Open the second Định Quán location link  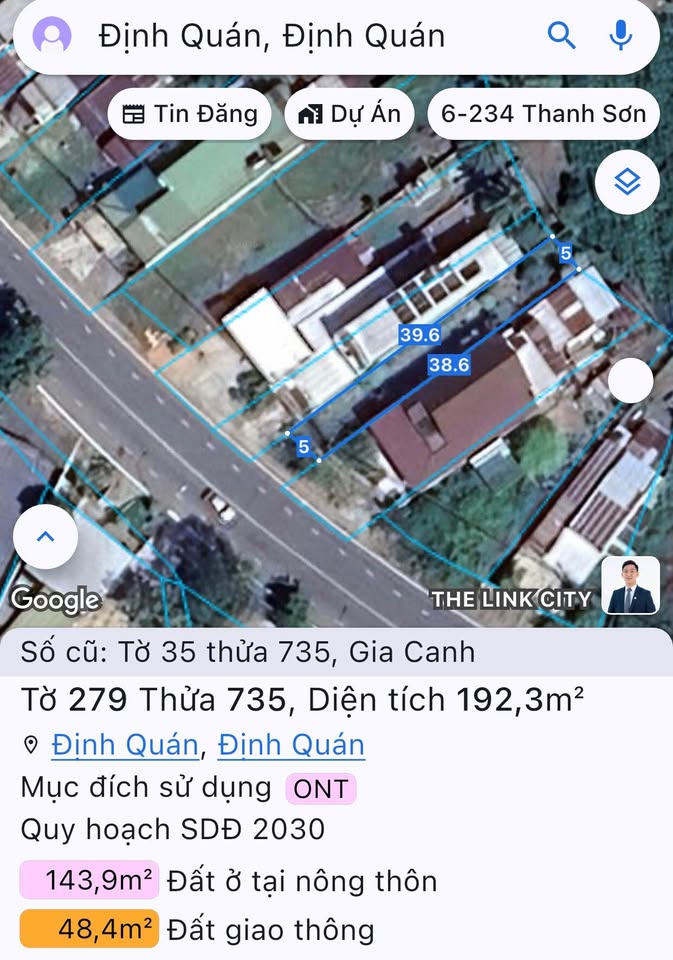click(291, 745)
